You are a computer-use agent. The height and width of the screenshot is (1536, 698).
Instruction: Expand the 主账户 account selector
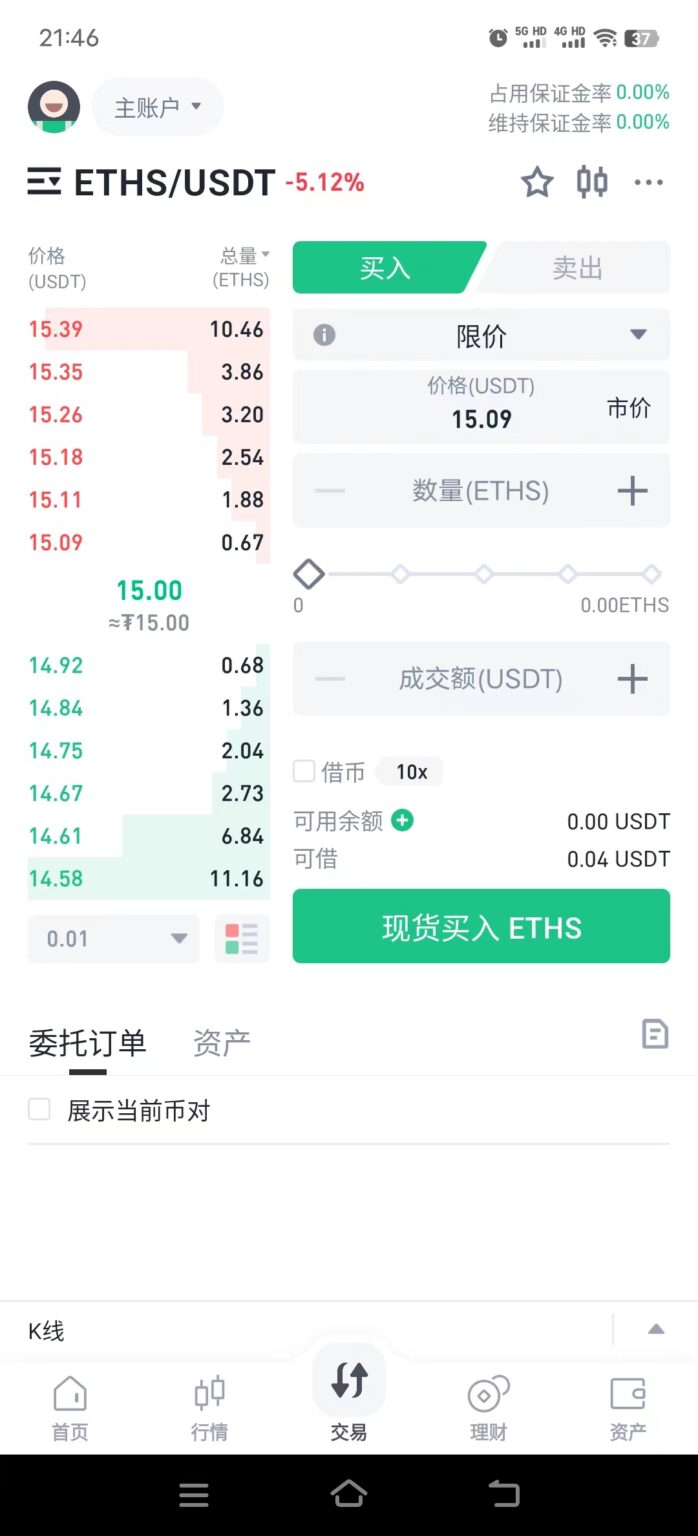[158, 107]
